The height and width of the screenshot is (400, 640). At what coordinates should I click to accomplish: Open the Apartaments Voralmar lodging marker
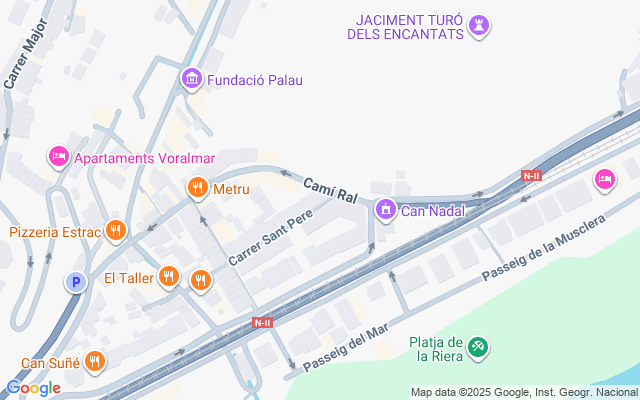59,157
